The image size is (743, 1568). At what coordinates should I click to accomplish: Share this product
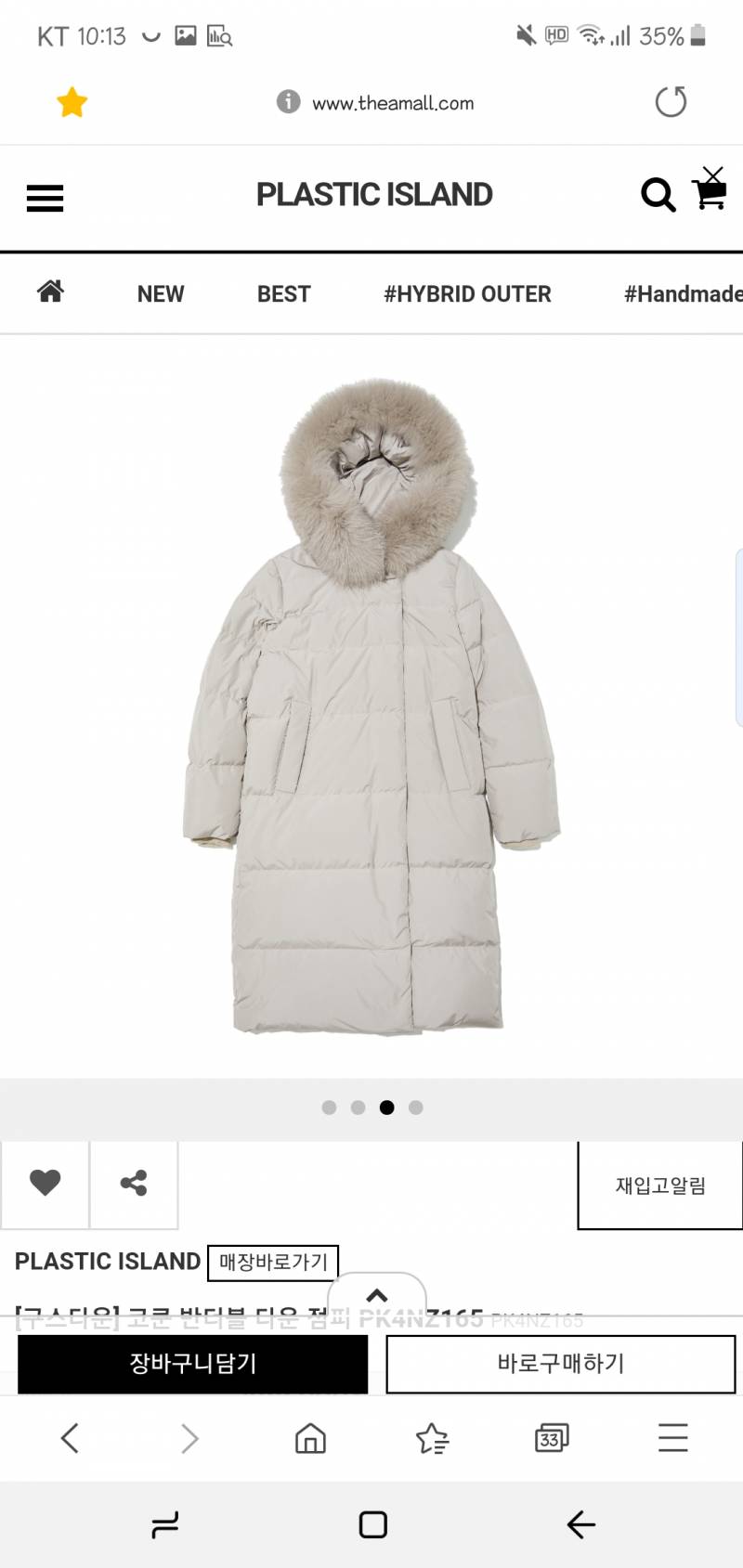[x=134, y=1184]
